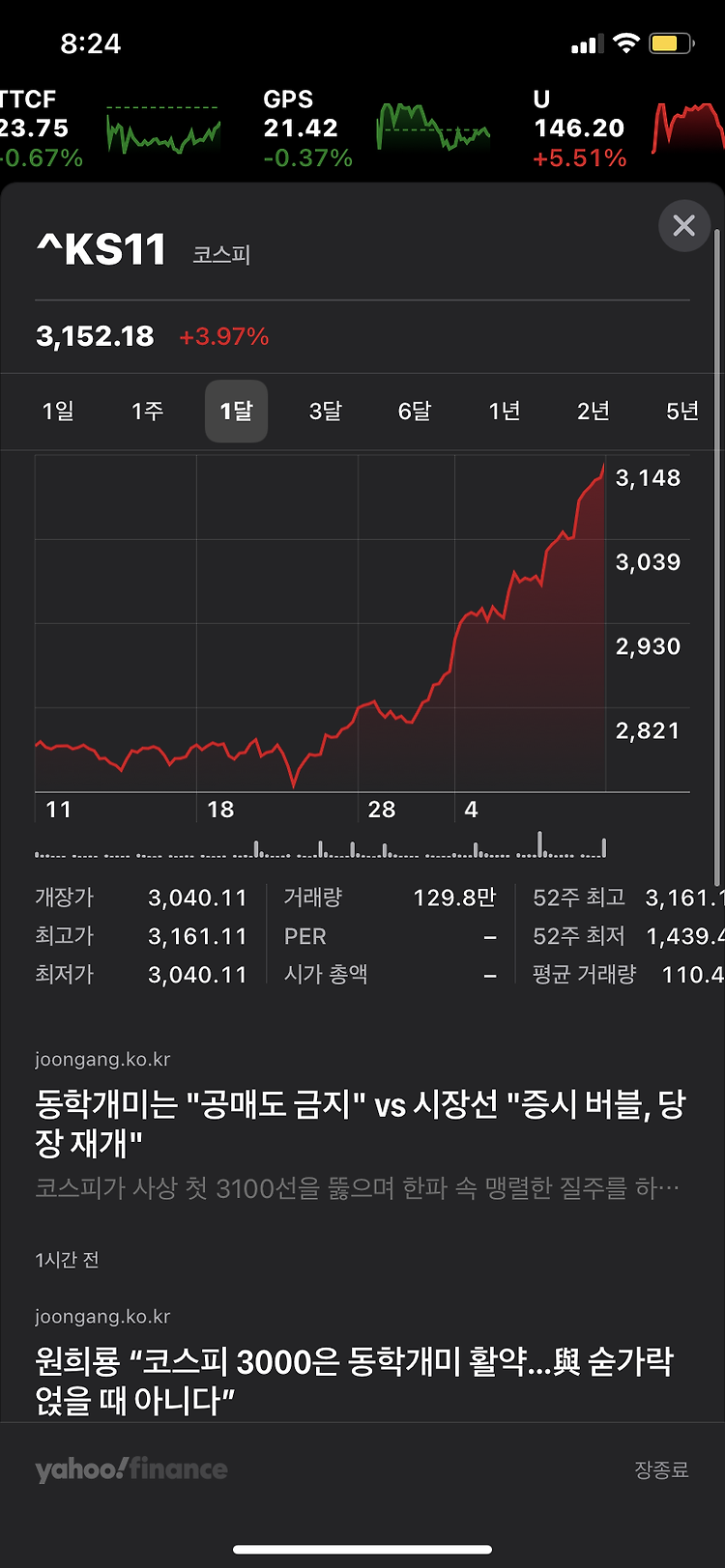Display the 5년 chart range
Viewport: 725px width, 1568px height.
(682, 412)
